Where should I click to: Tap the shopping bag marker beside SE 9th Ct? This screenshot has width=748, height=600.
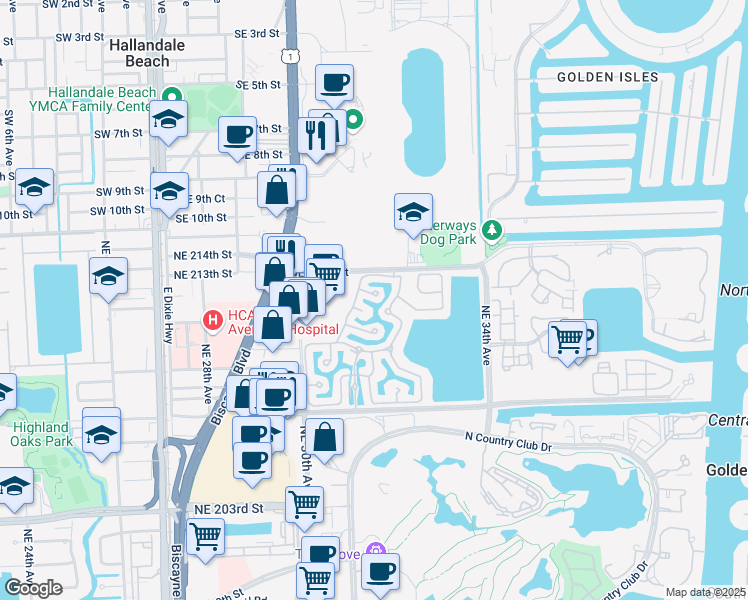pyautogui.click(x=276, y=194)
